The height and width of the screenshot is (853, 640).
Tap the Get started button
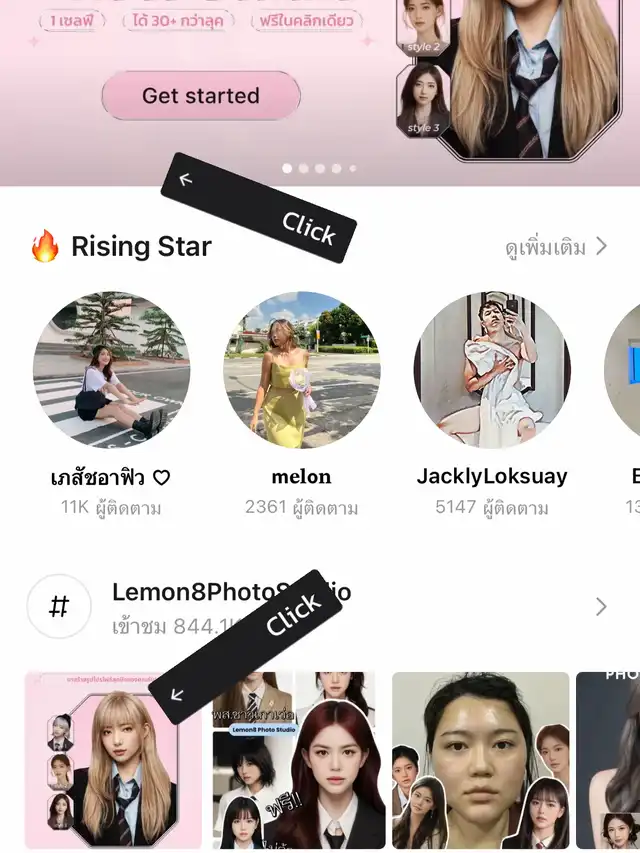pyautogui.click(x=201, y=96)
